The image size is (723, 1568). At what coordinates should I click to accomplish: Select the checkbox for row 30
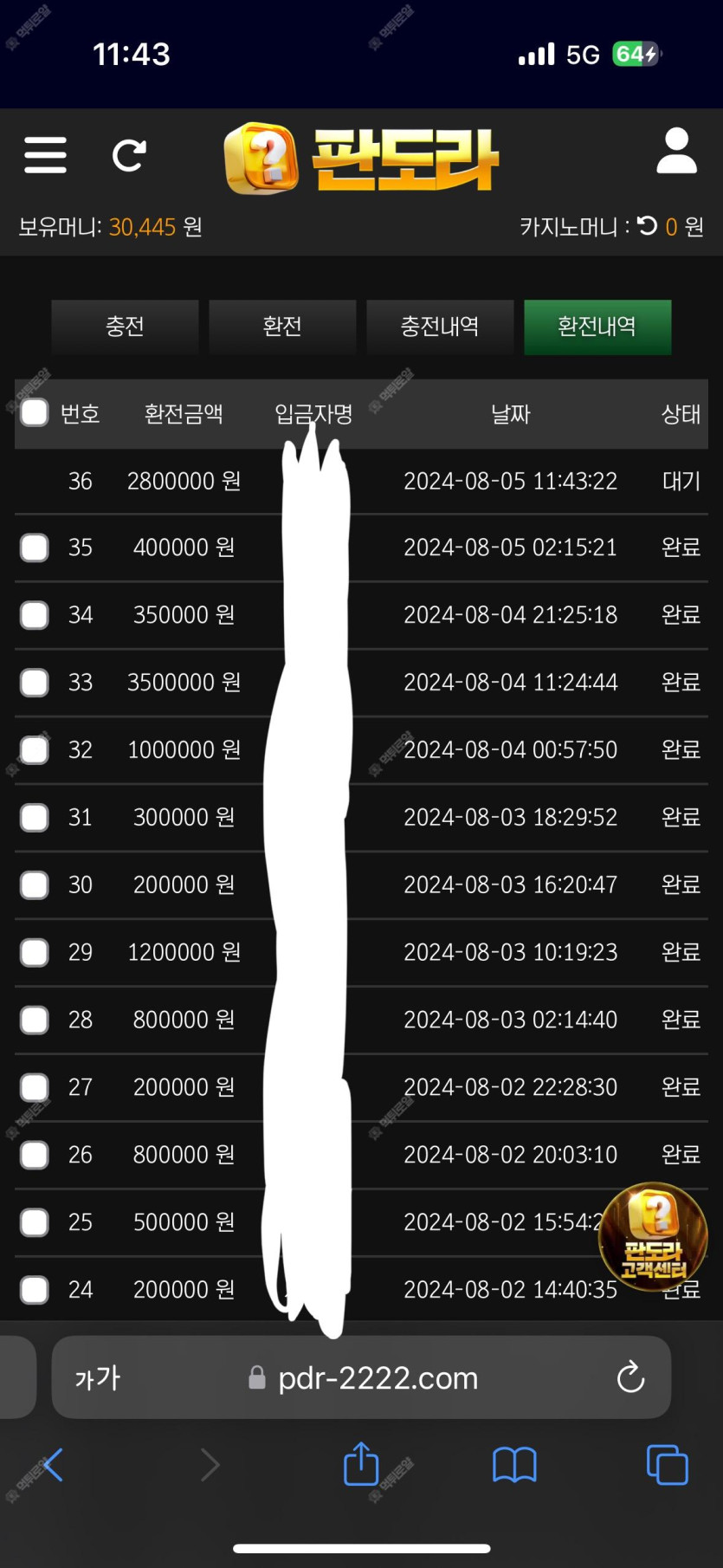tap(35, 884)
